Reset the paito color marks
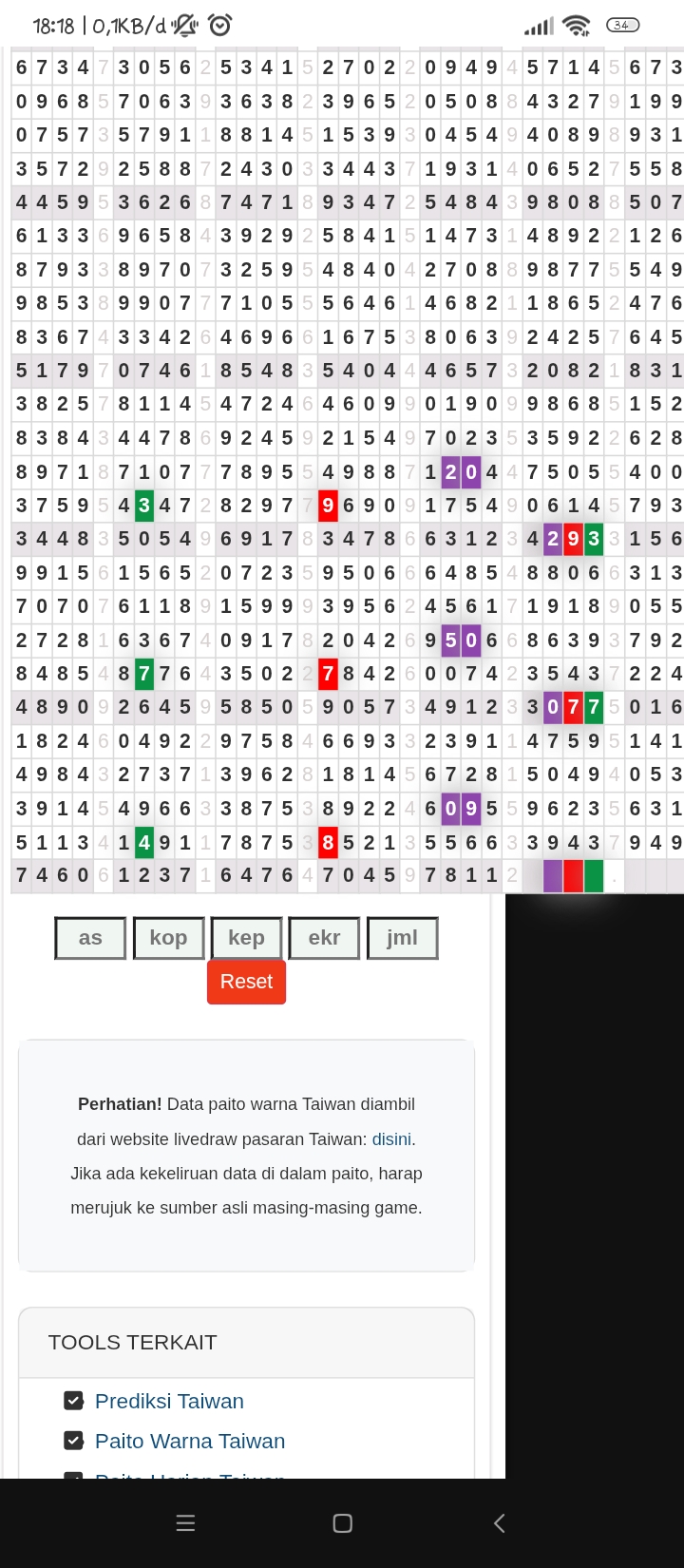The image size is (684, 1568). pyautogui.click(x=246, y=982)
